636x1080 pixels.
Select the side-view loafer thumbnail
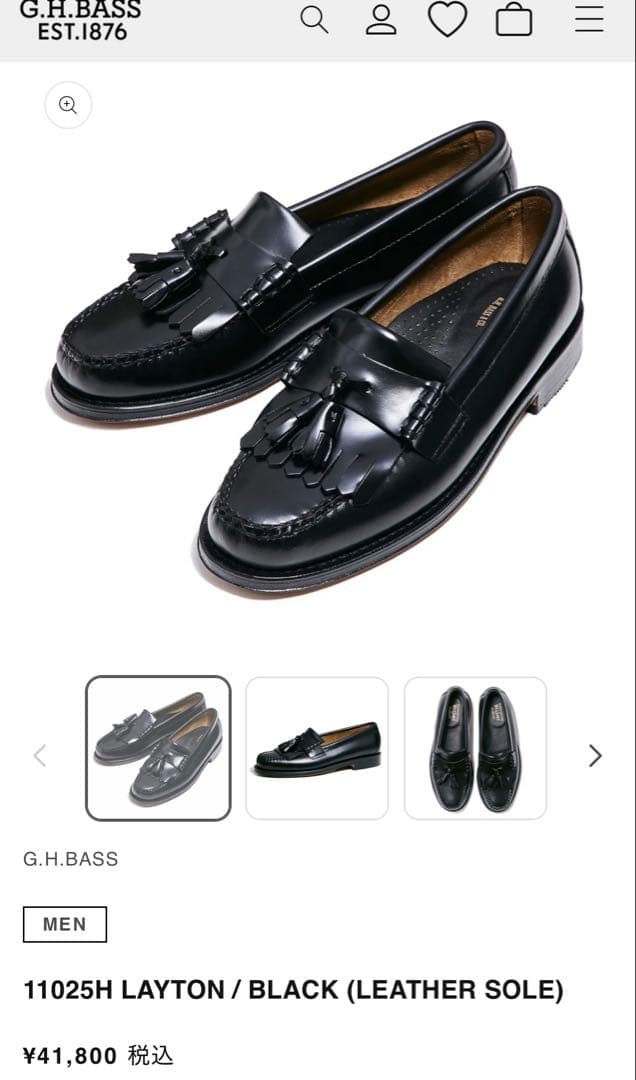click(x=317, y=748)
